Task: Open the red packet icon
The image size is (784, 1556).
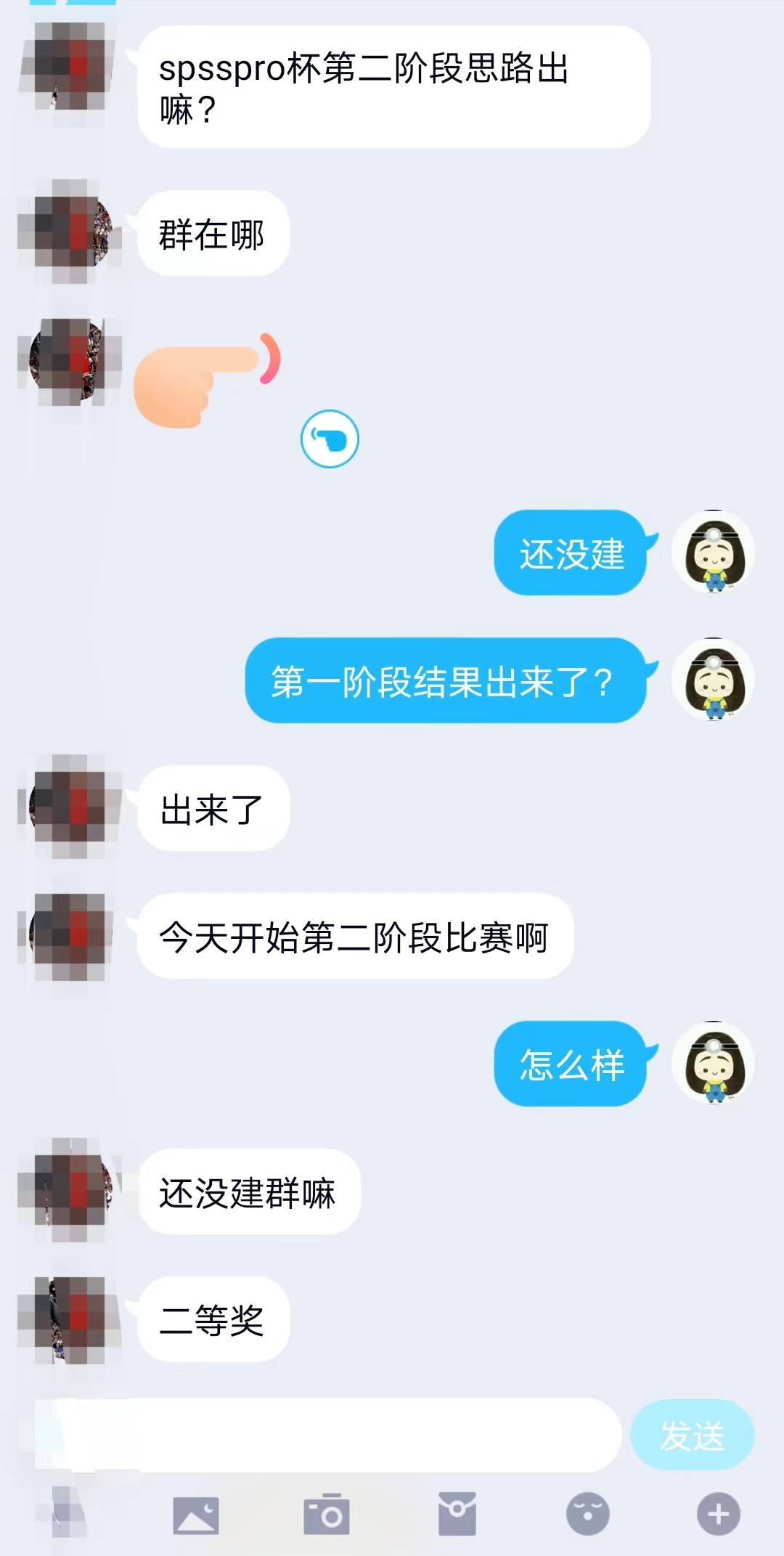Action: click(x=457, y=1515)
